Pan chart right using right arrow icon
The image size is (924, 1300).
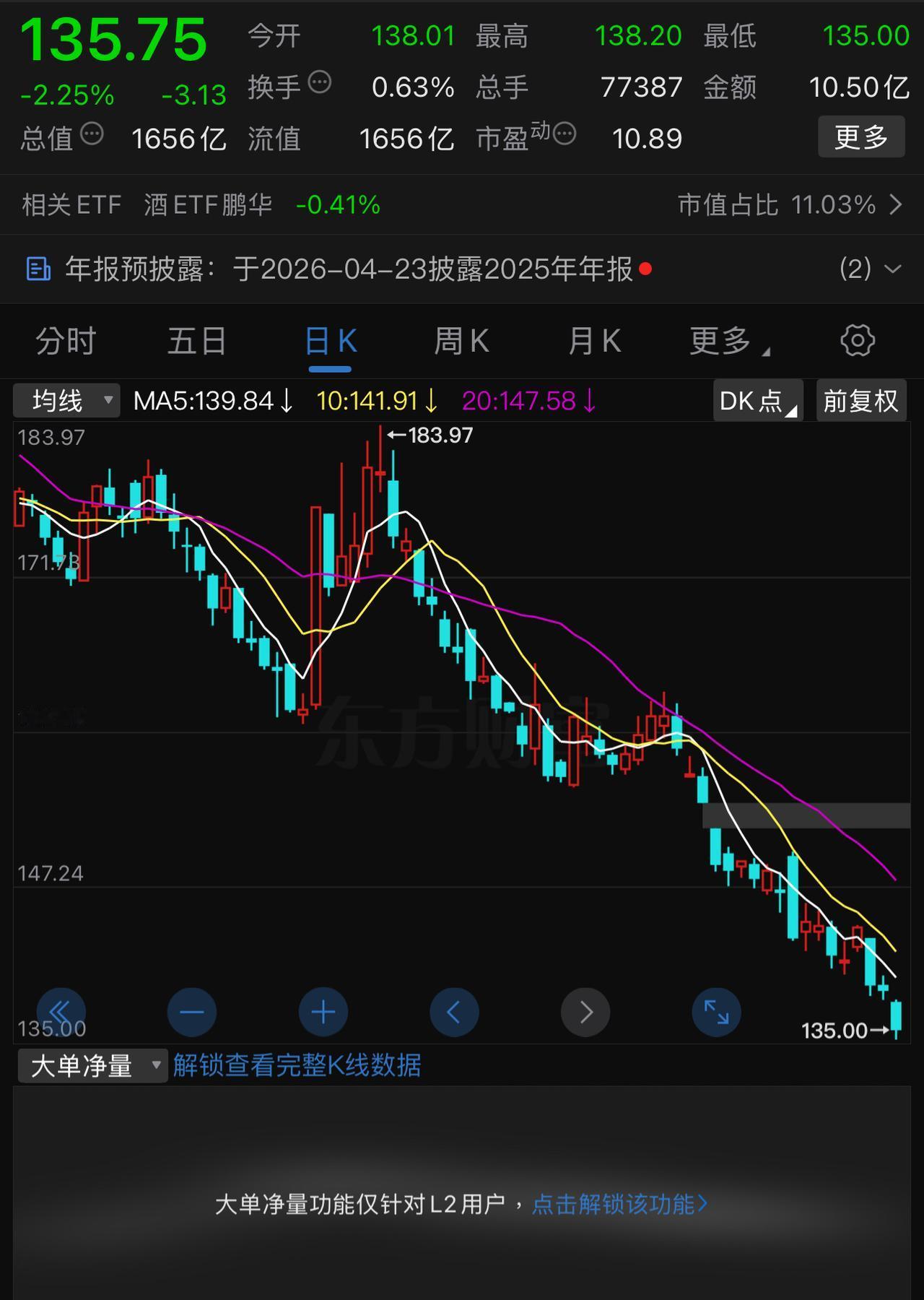coord(585,1012)
